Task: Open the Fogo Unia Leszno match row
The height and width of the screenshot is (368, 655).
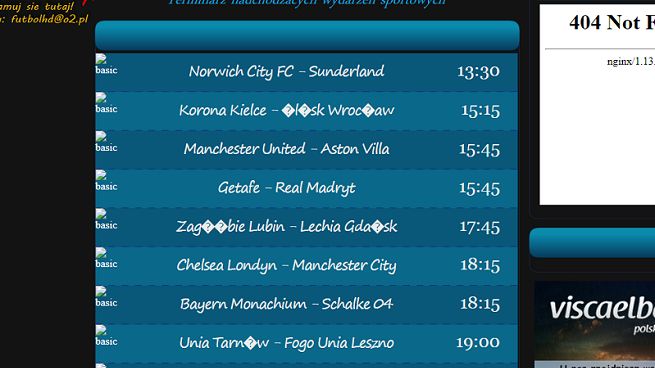Action: click(306, 344)
